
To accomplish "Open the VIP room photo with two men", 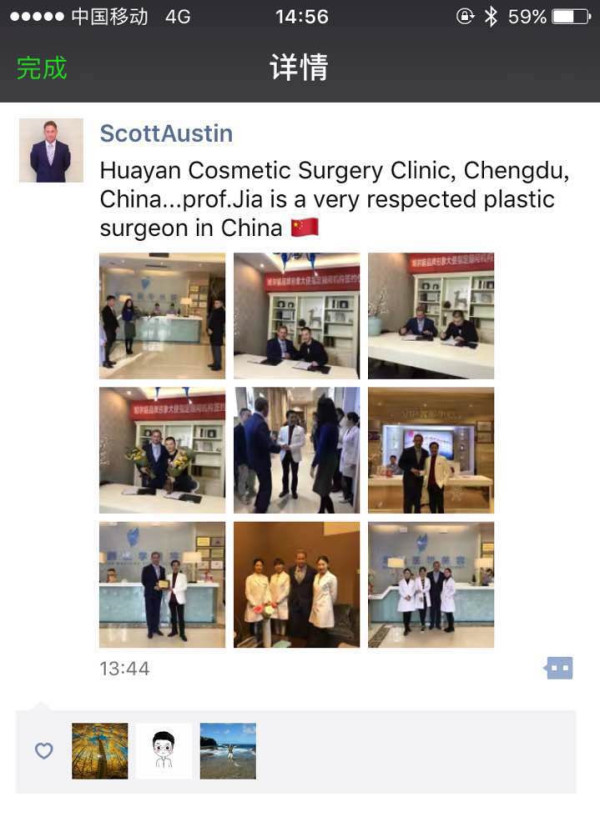I will (x=431, y=450).
